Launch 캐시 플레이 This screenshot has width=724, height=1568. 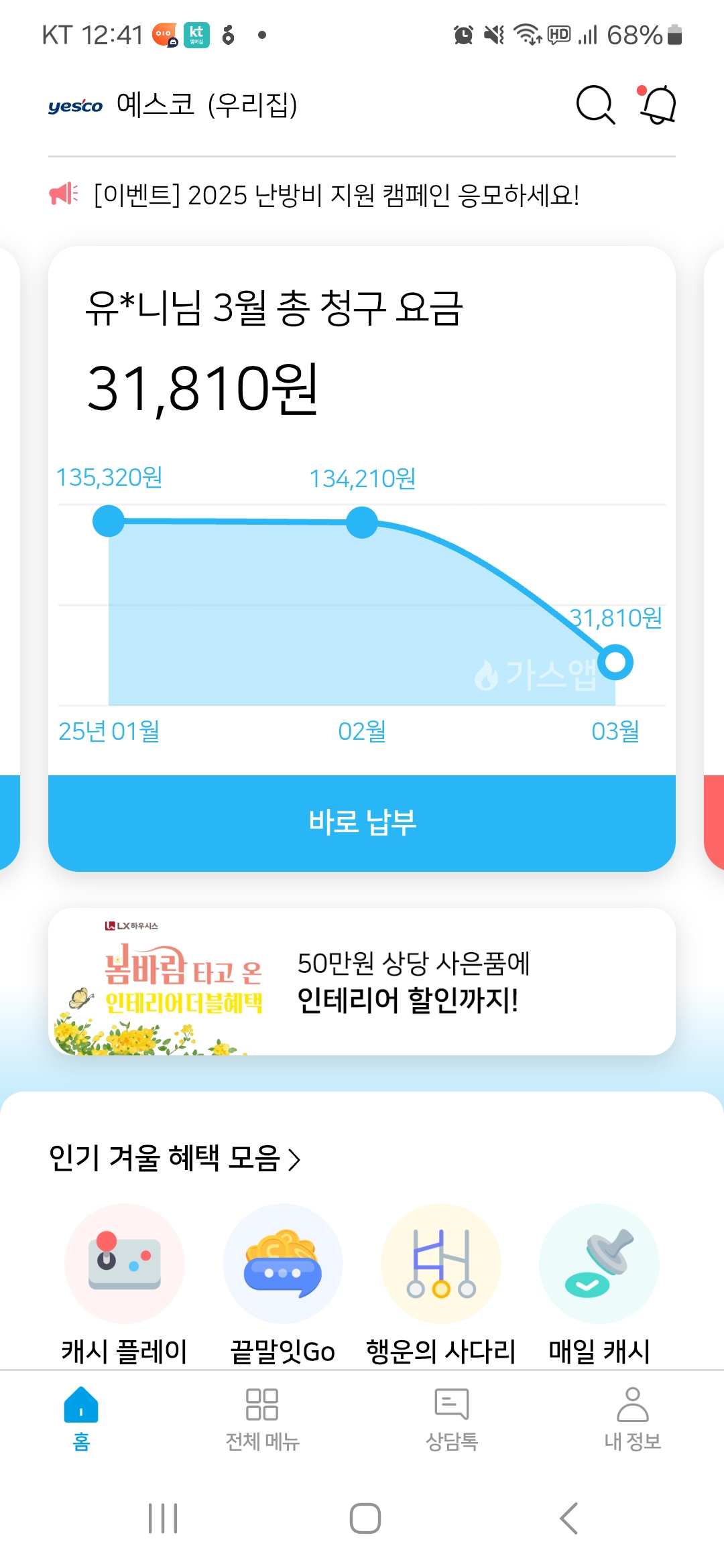(125, 1264)
